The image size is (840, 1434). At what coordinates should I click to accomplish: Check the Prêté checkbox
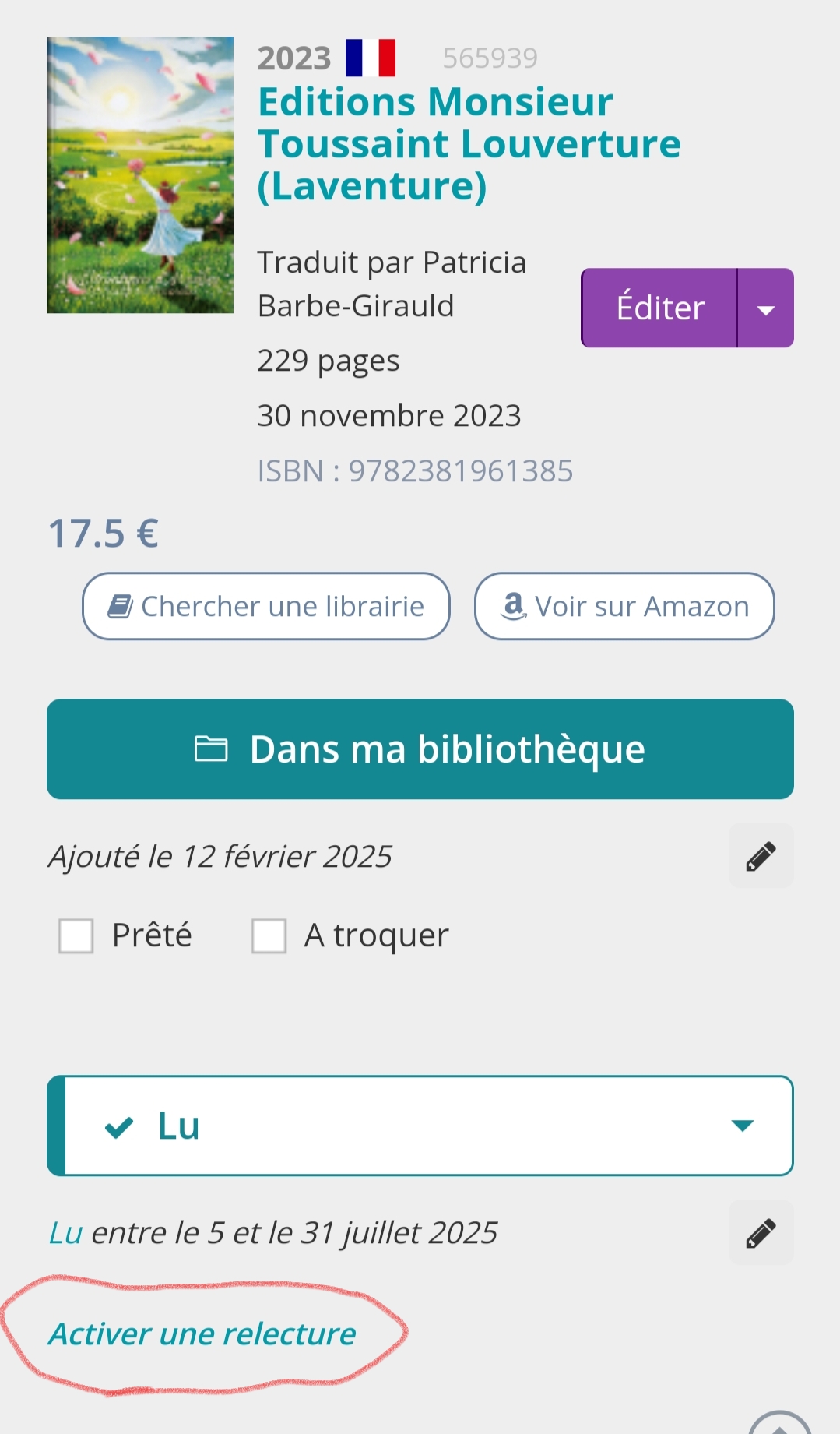coord(76,935)
